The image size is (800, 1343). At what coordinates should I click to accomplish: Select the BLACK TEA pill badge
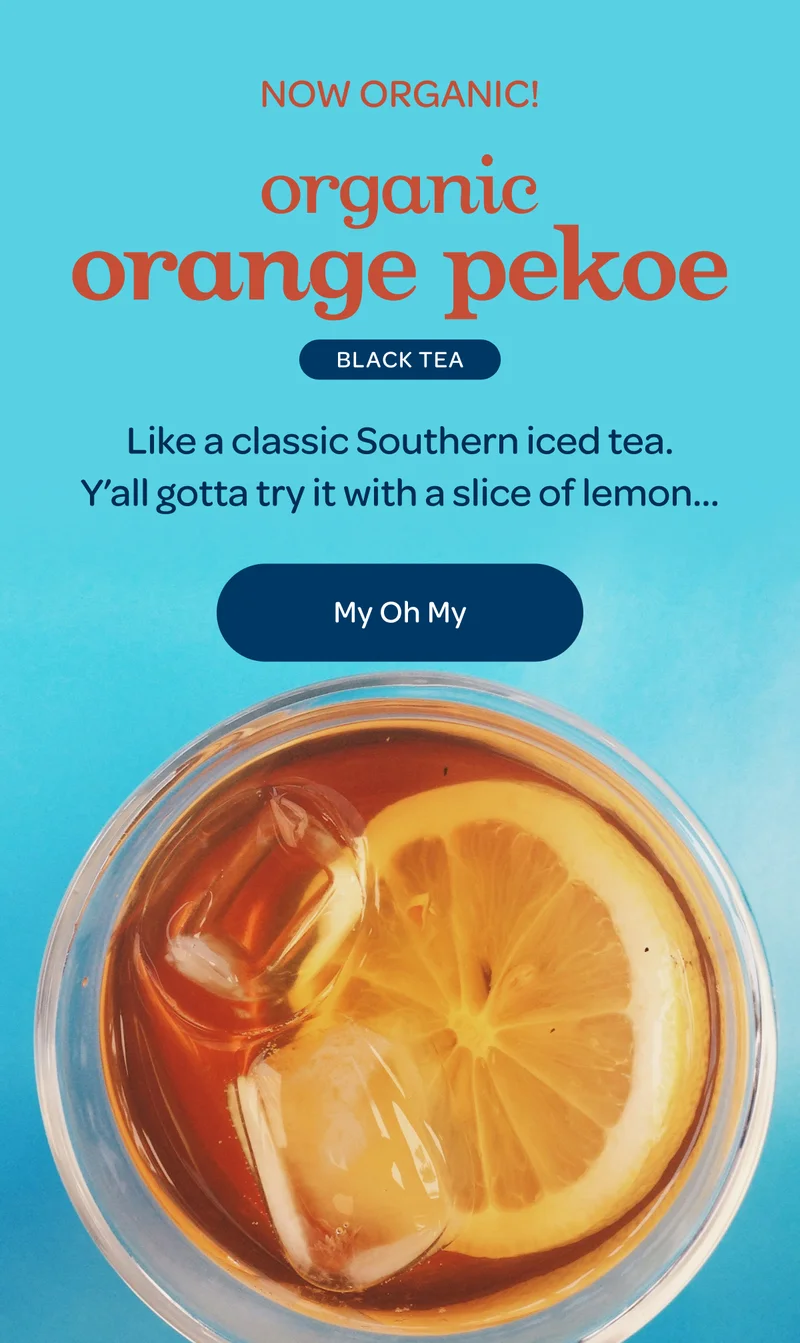pos(398,358)
